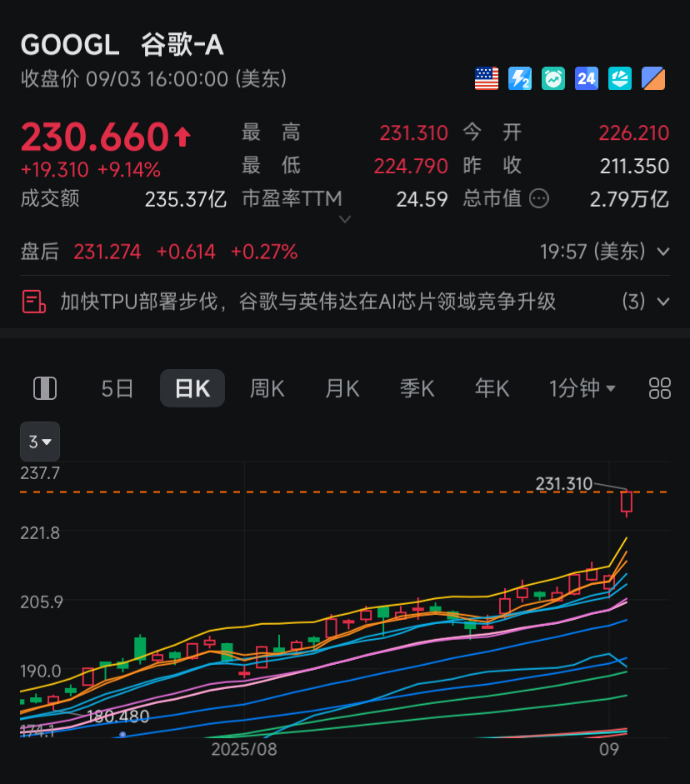Tap the 总市值 info icon
This screenshot has width=690, height=784.
pos(539,199)
